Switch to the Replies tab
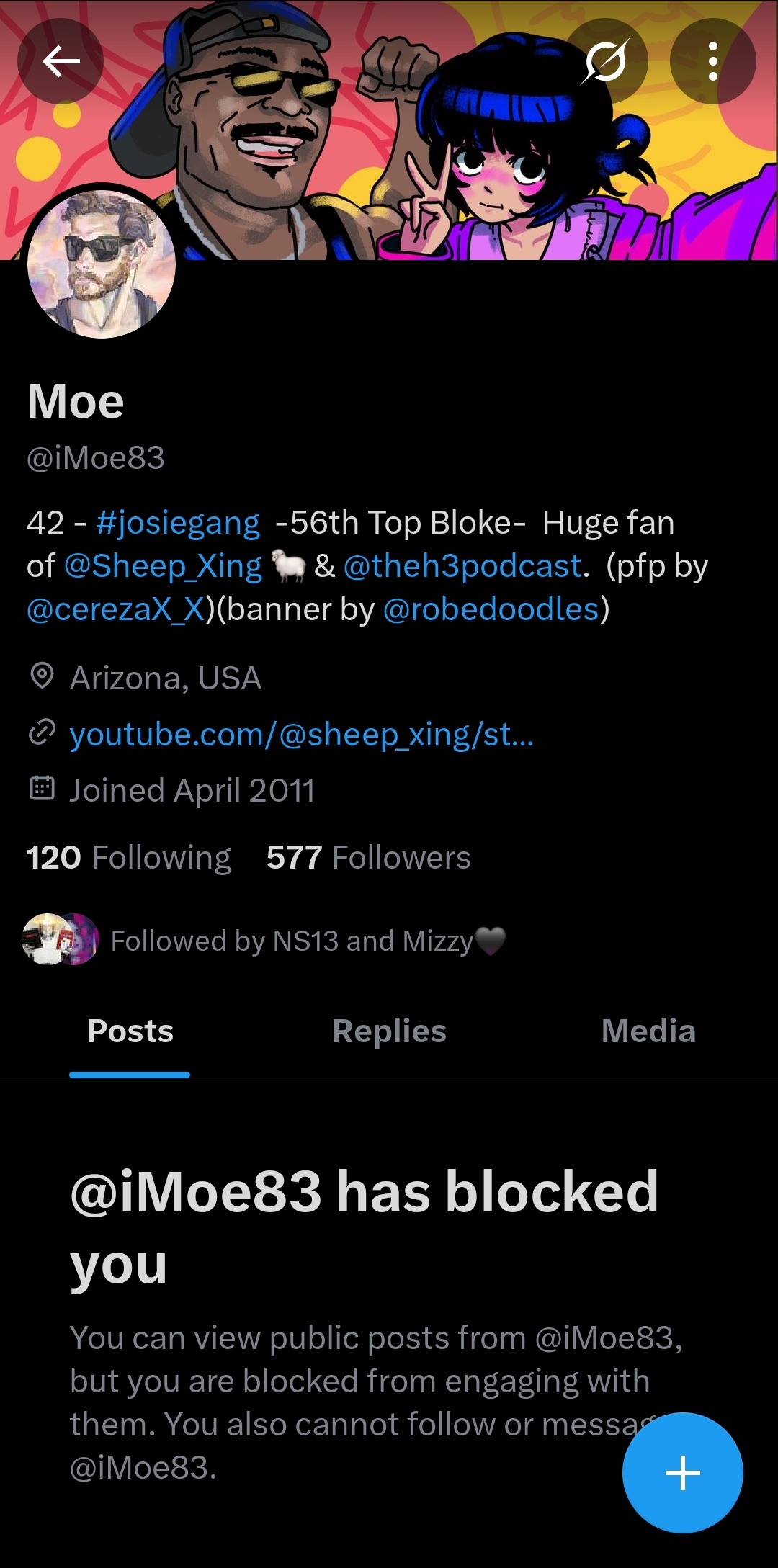778x1568 pixels. [389, 1031]
